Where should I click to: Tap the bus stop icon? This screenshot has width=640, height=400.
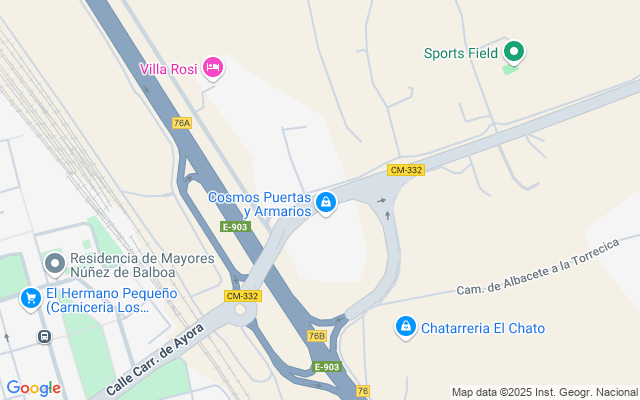coord(44,336)
